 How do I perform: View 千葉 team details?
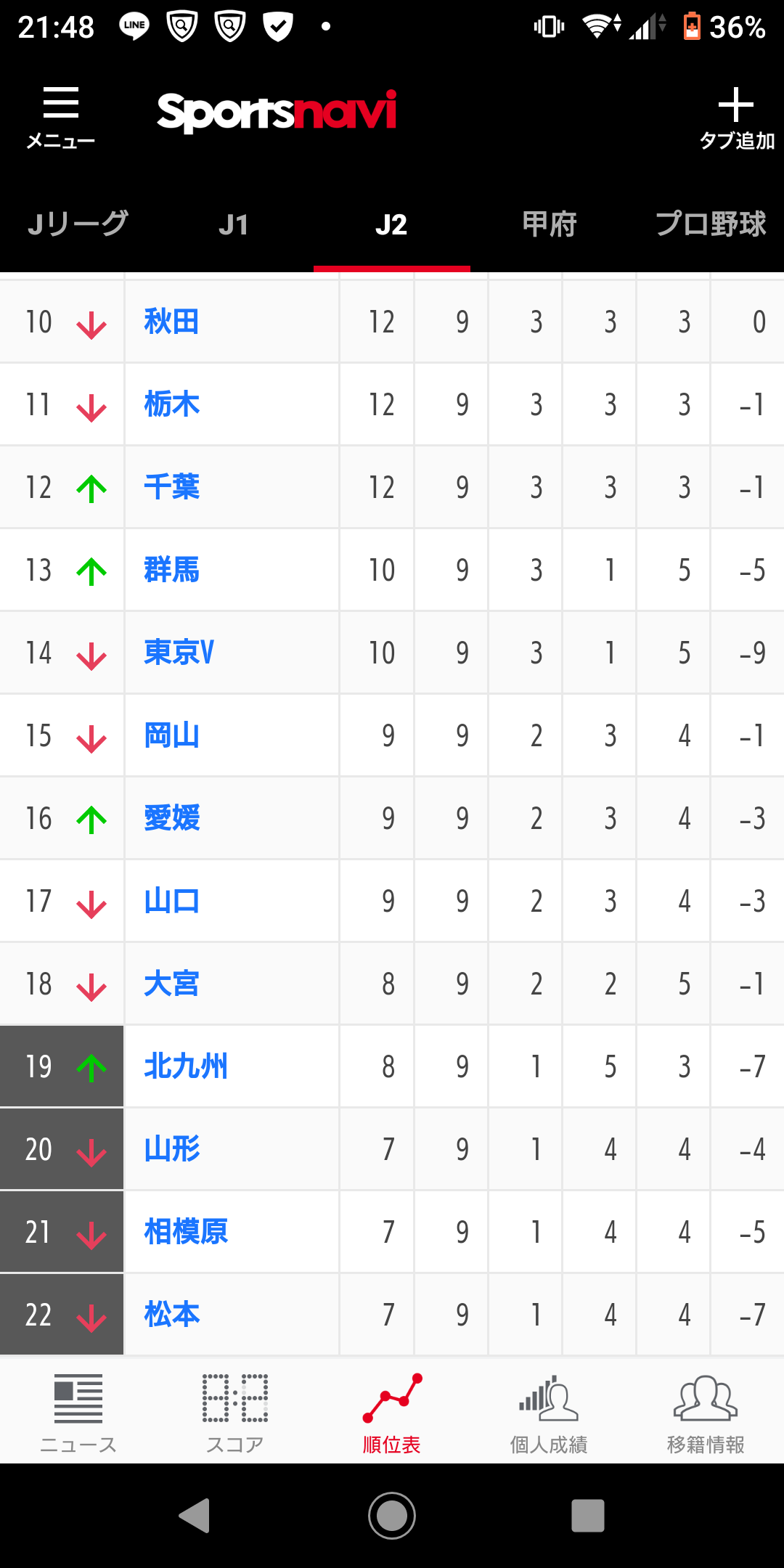point(172,487)
